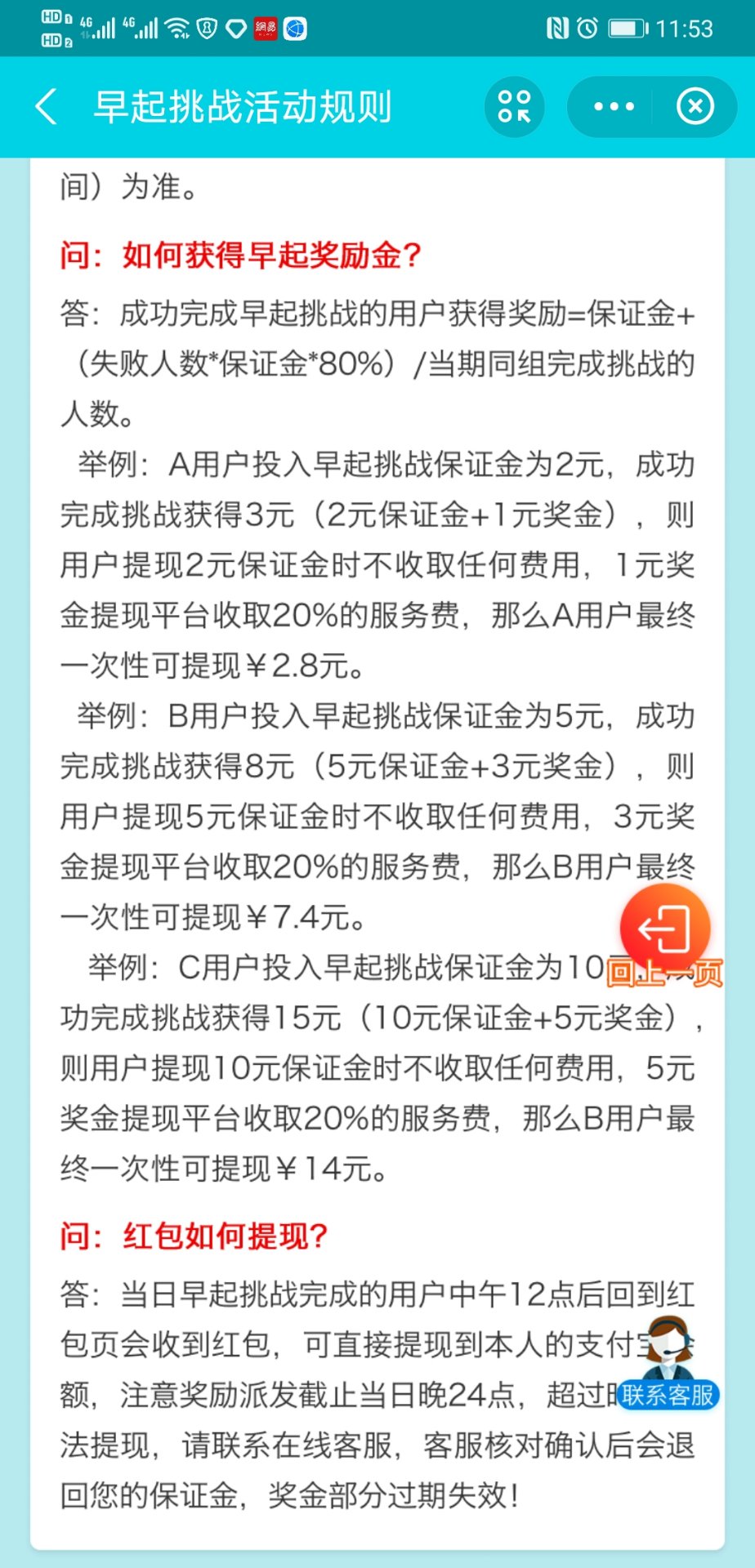
Task: Contact customer service (联系客服)
Action: pyautogui.click(x=668, y=1364)
